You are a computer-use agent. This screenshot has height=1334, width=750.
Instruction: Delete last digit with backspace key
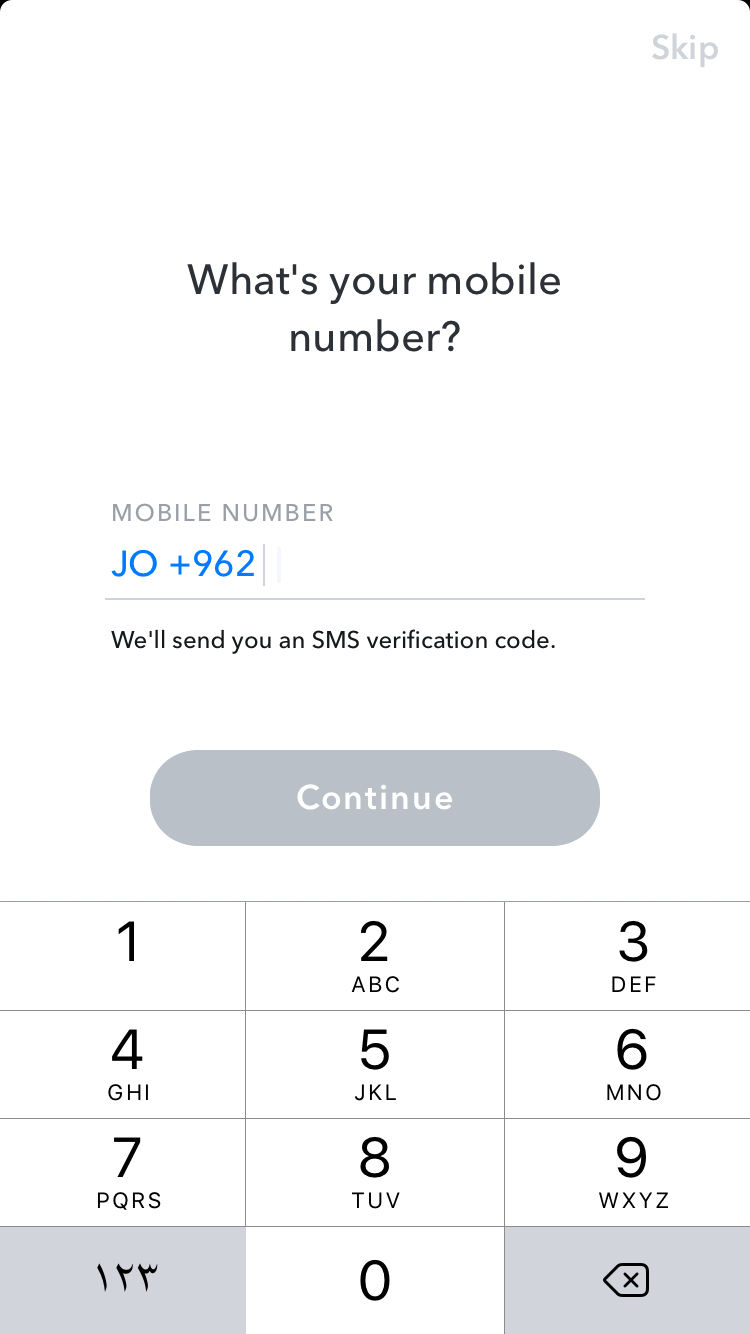pos(627,1279)
